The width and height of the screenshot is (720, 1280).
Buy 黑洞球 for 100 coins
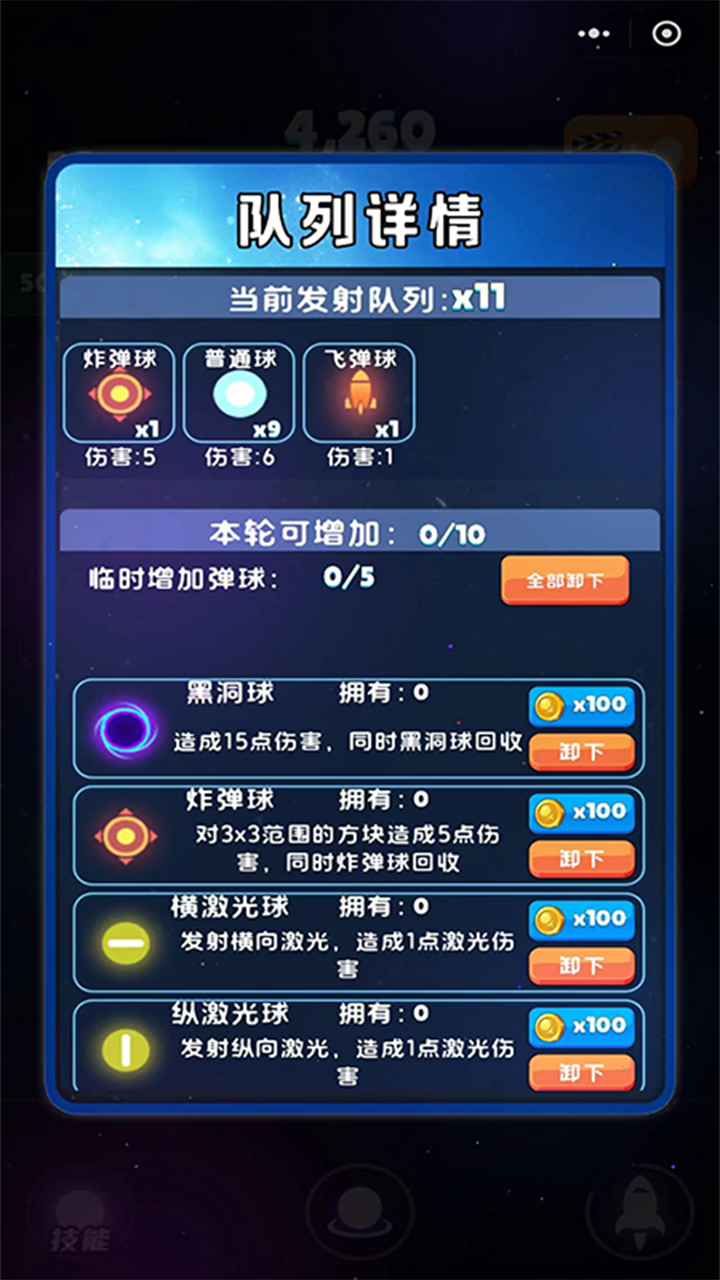[x=581, y=706]
